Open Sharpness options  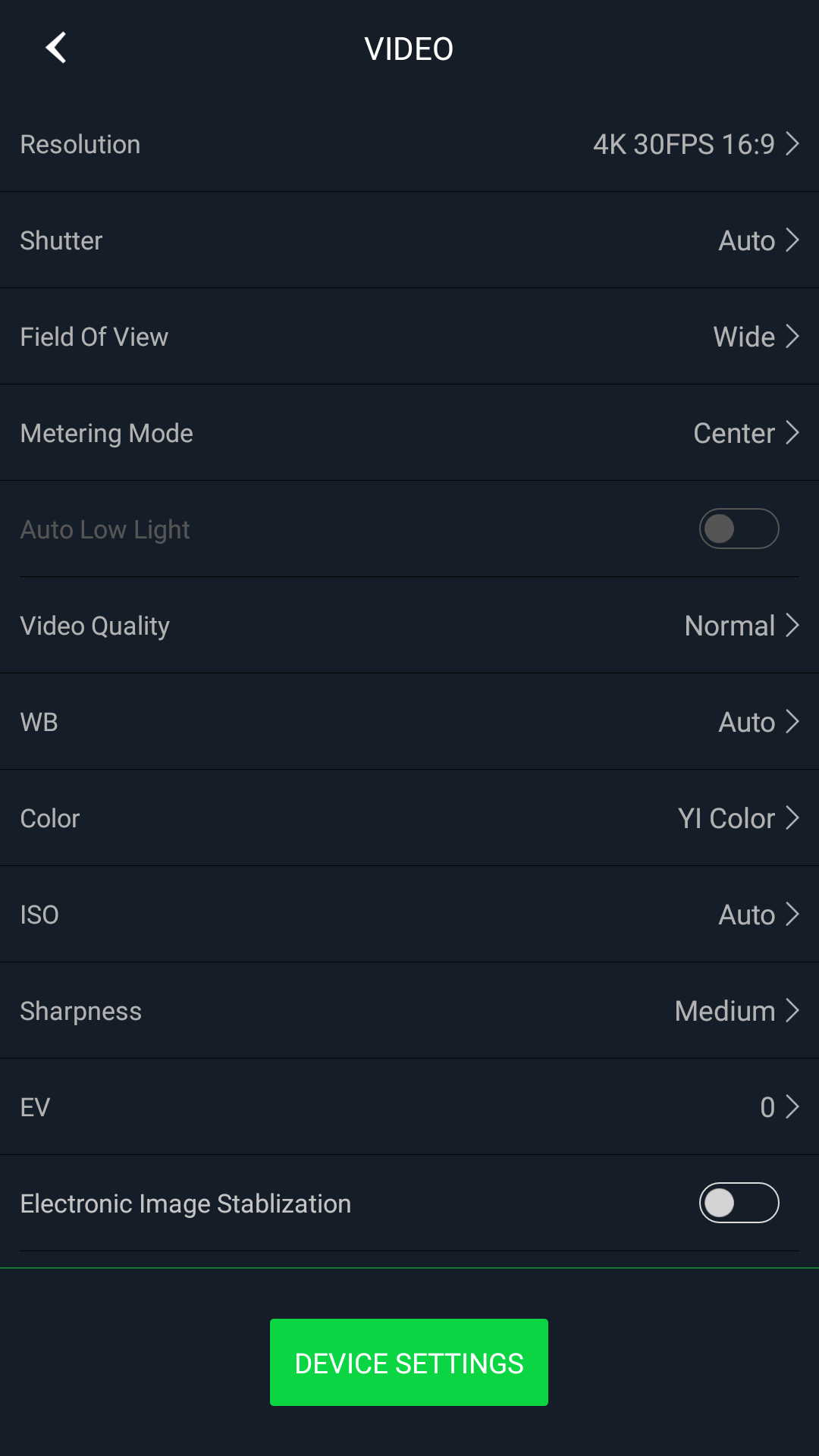point(409,1011)
